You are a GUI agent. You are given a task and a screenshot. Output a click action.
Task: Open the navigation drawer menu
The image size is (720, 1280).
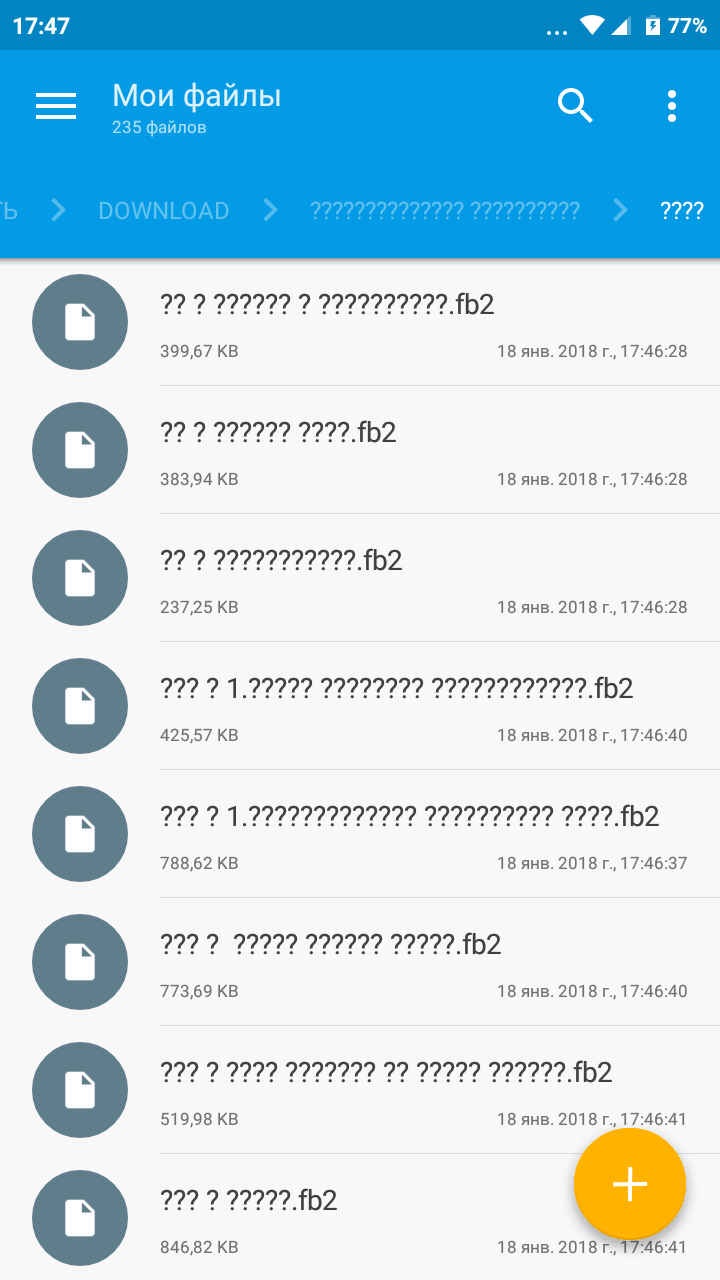[56, 106]
